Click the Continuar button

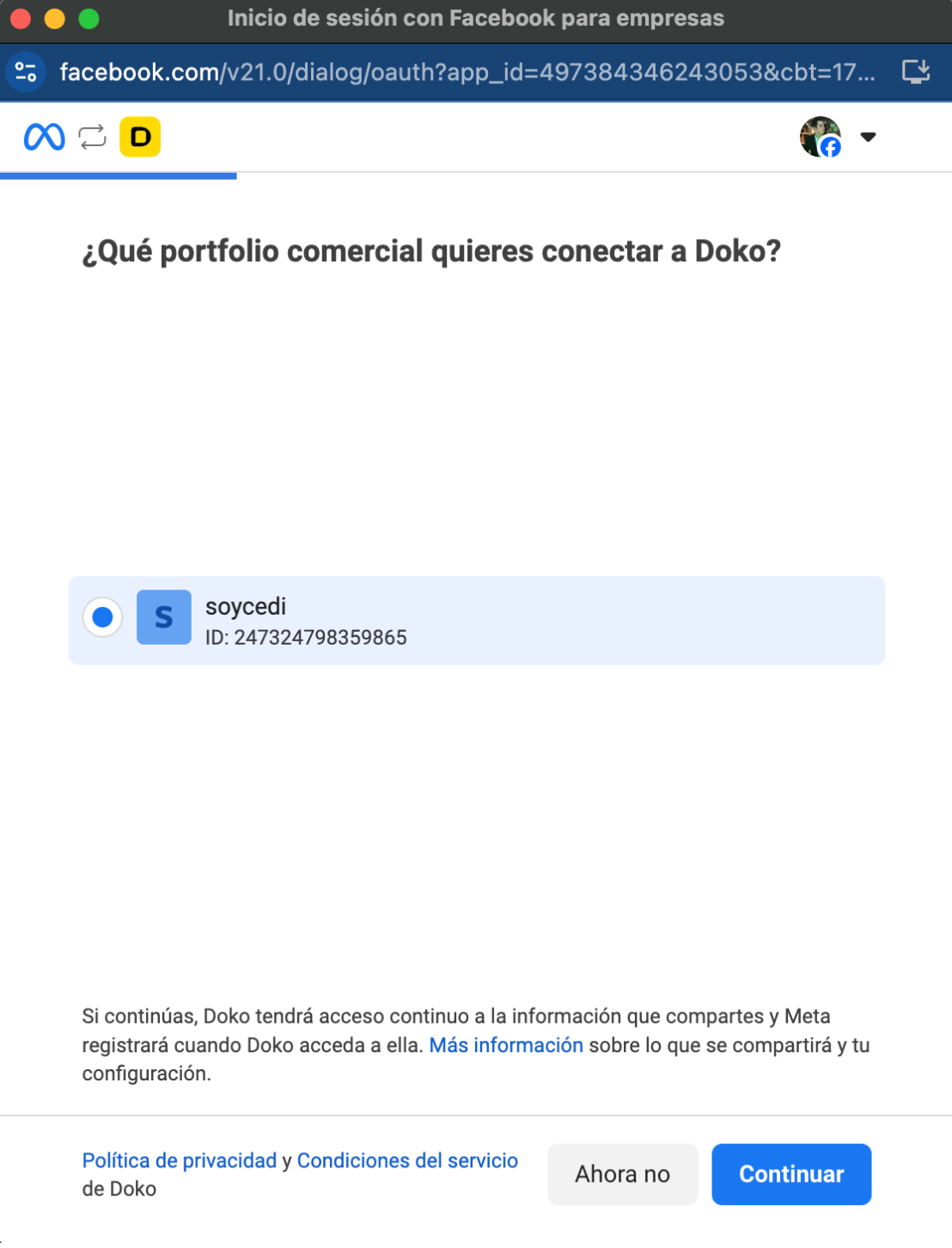790,1174
